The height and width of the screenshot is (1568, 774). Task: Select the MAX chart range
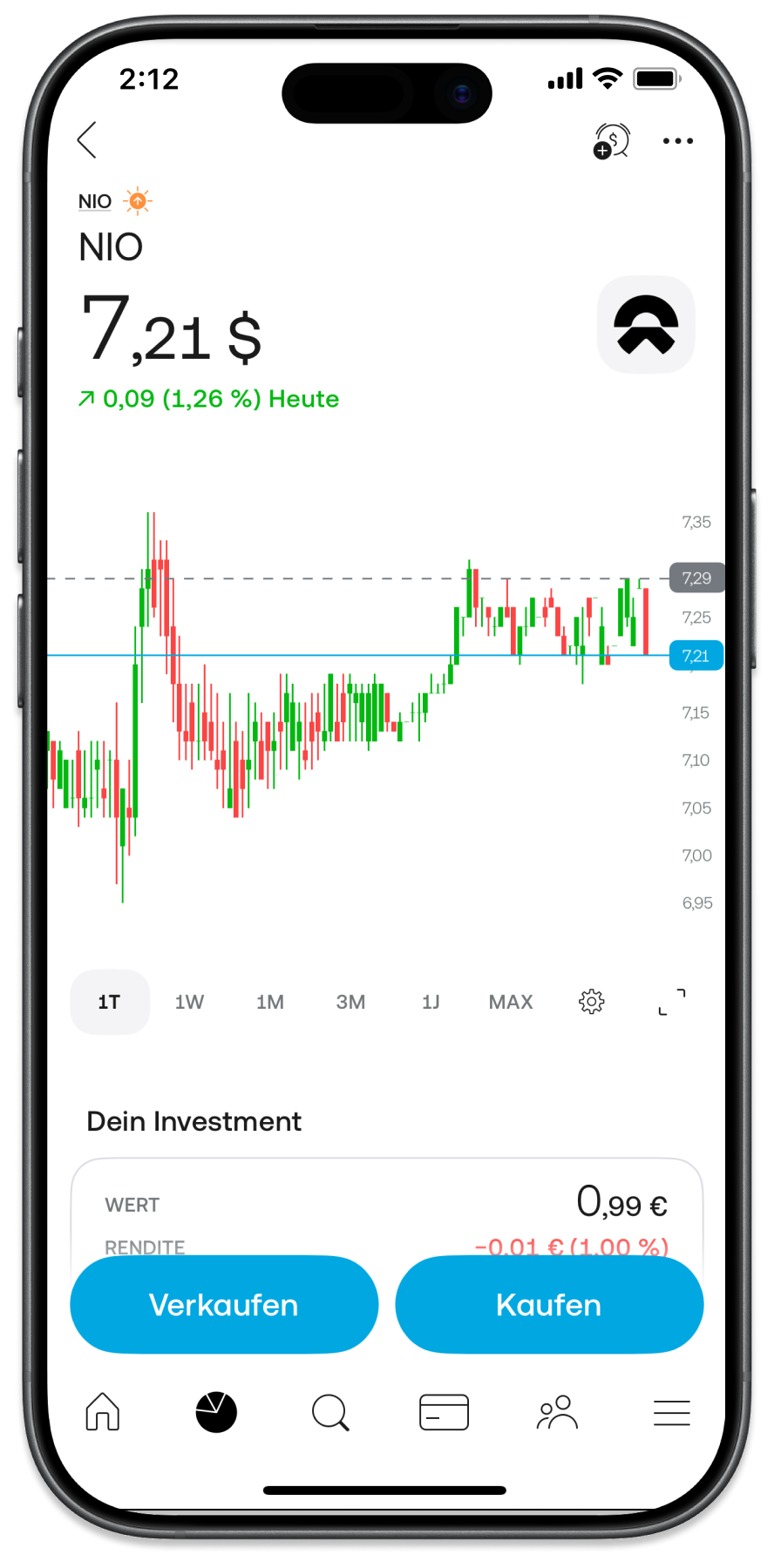[x=511, y=1002]
